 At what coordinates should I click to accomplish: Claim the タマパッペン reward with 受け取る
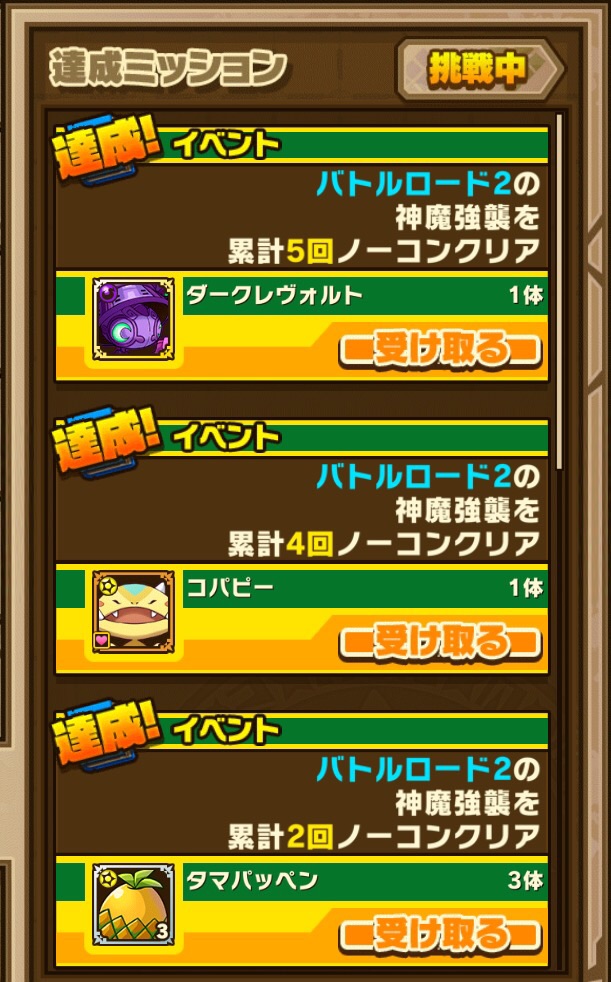click(x=441, y=936)
